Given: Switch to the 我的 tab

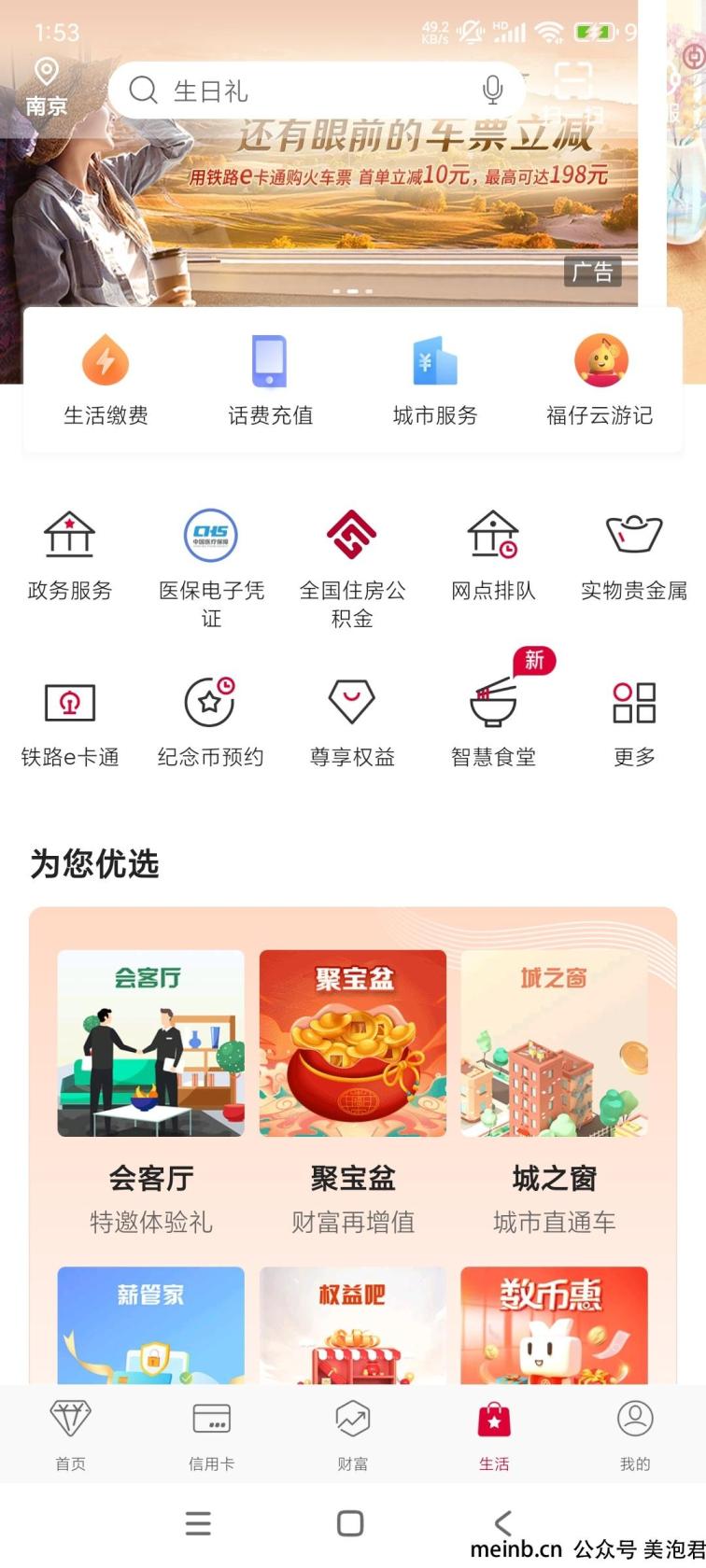Looking at the screenshot, I should (635, 1435).
